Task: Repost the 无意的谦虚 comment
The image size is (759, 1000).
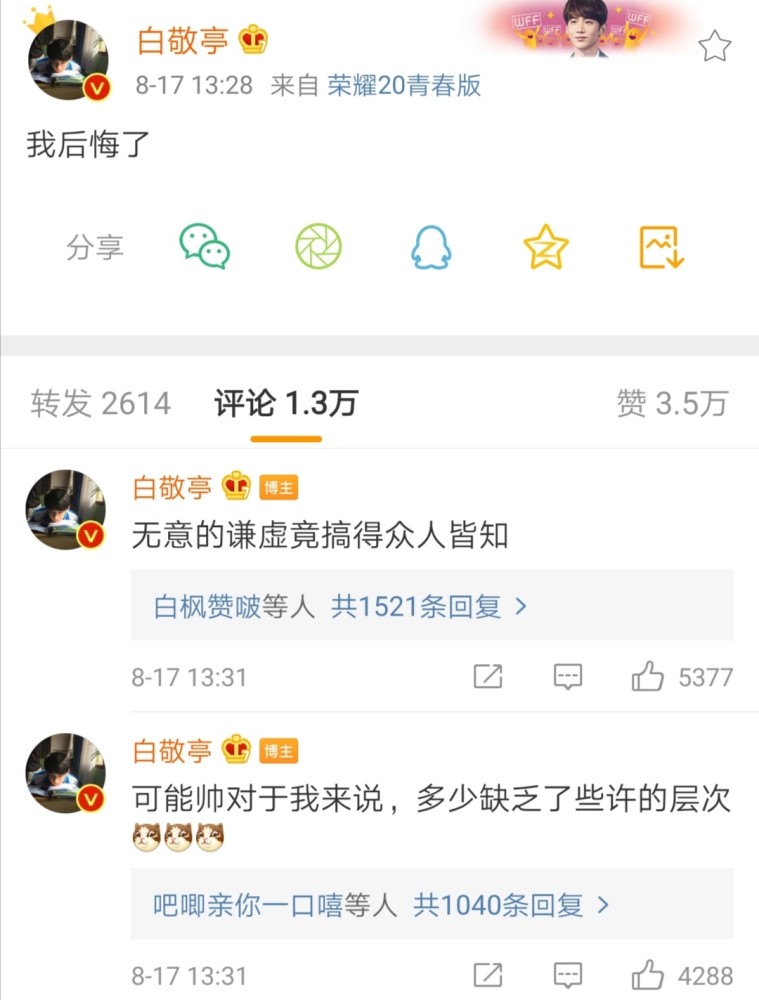Action: [x=487, y=677]
